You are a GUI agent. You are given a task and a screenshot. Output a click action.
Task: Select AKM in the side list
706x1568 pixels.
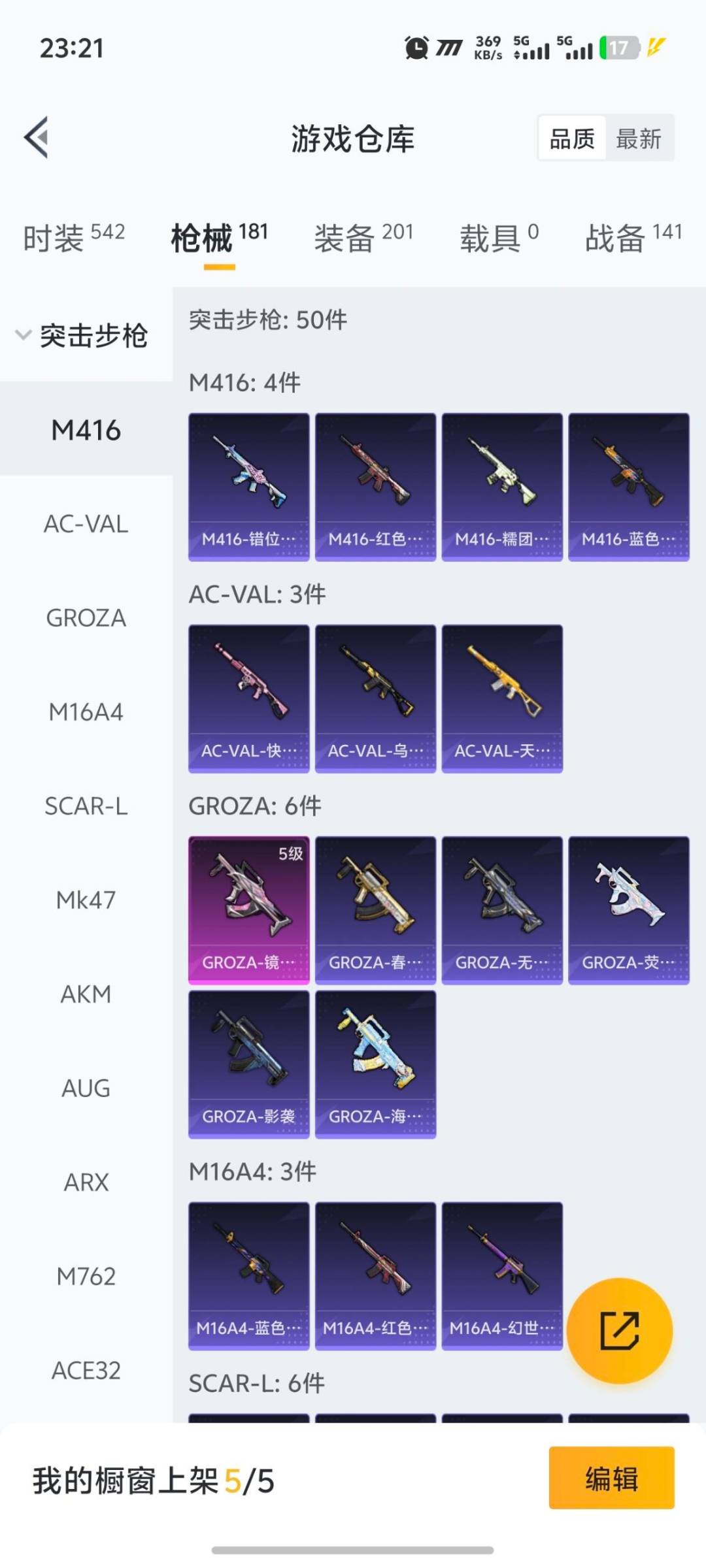click(86, 994)
